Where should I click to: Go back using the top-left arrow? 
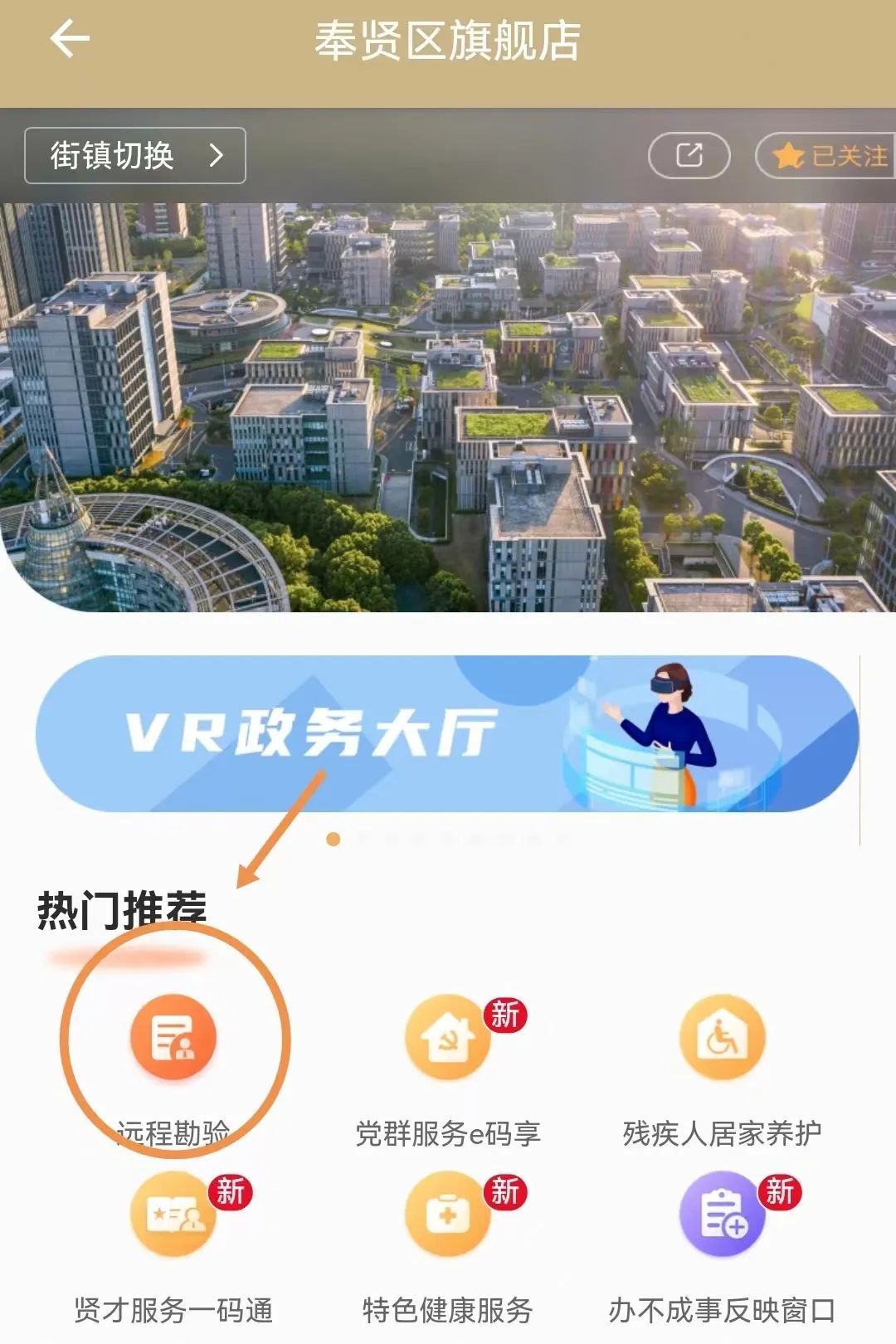(x=70, y=40)
